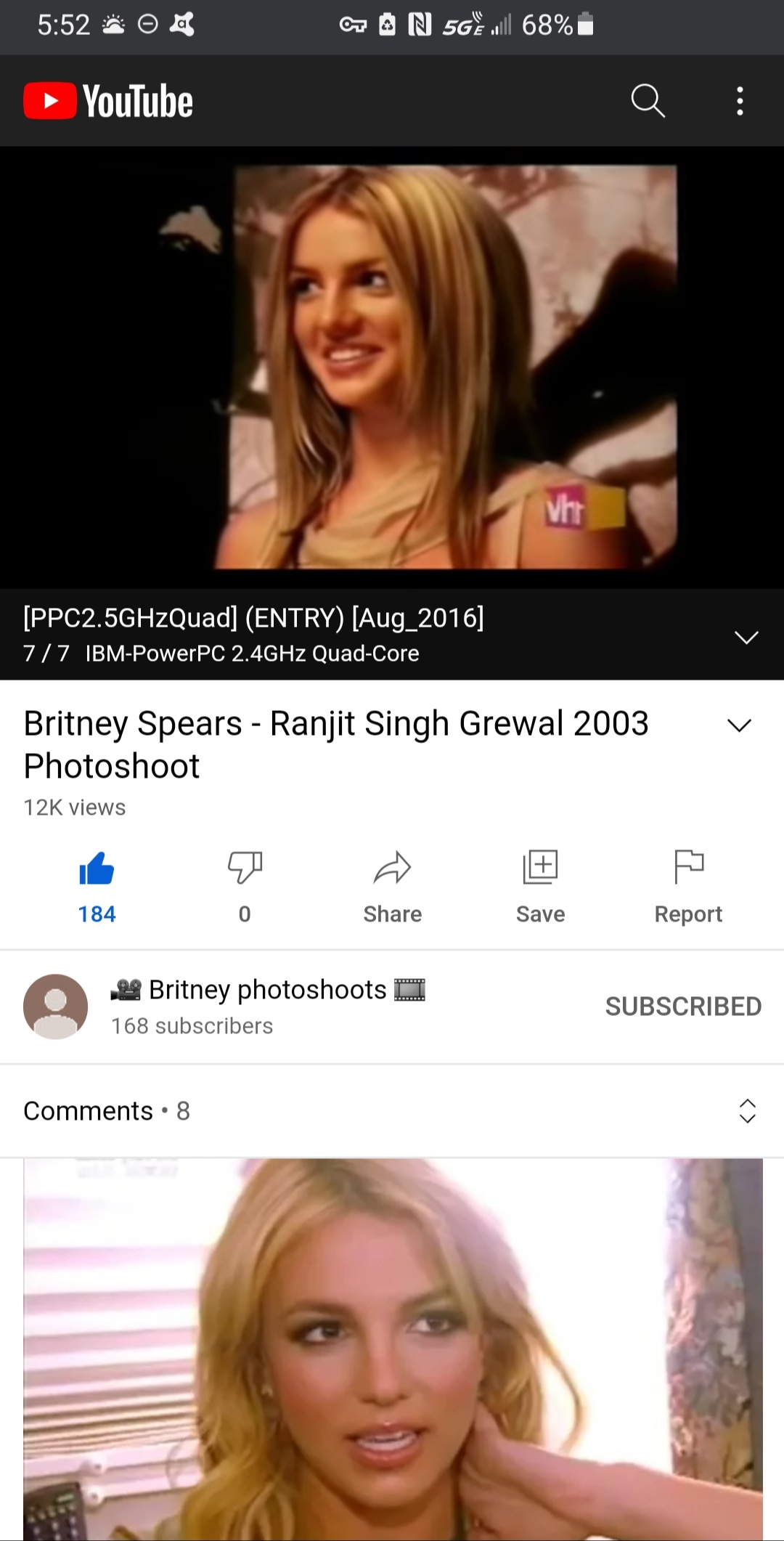Open the three-dot overflow menu
784x1541 pixels.
[x=740, y=101]
